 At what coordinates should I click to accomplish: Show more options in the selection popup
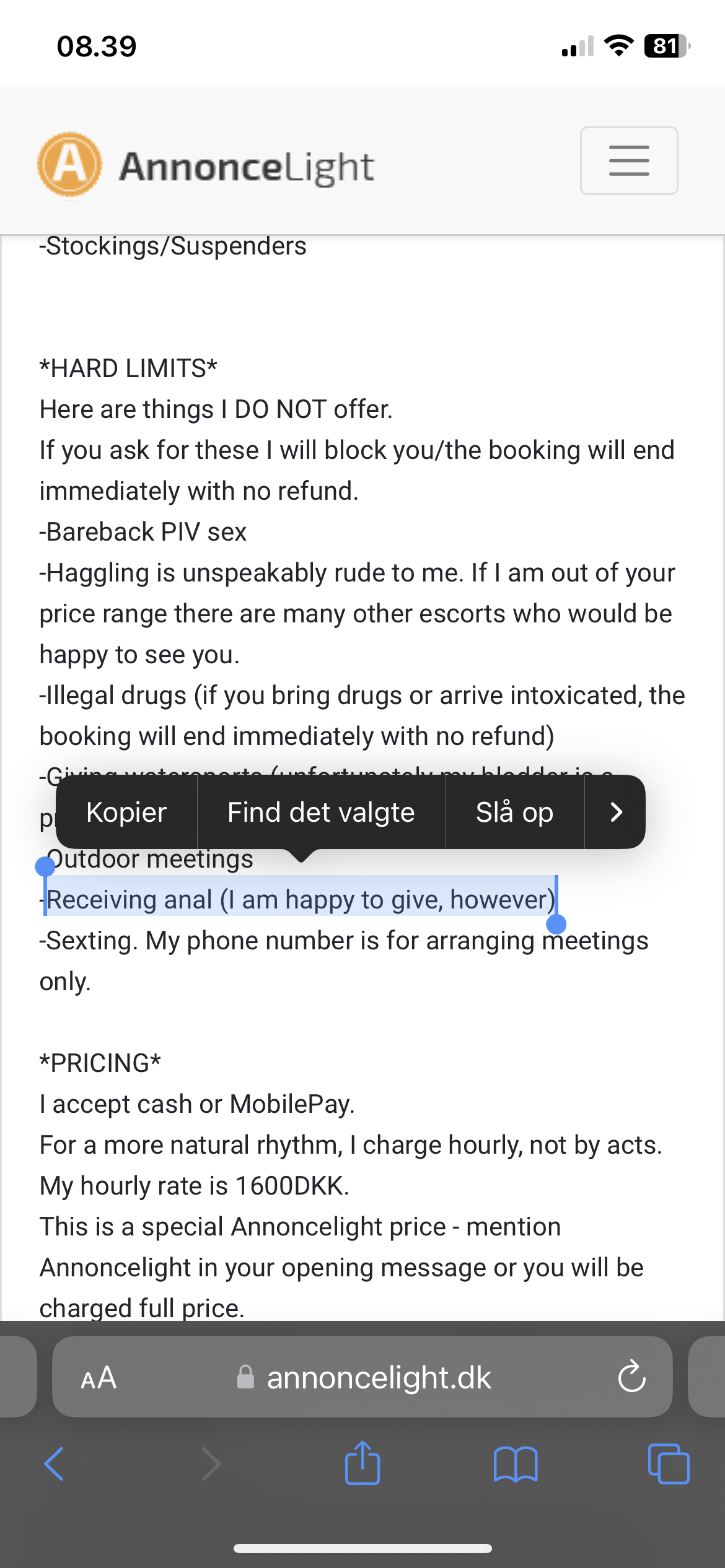pos(615,812)
